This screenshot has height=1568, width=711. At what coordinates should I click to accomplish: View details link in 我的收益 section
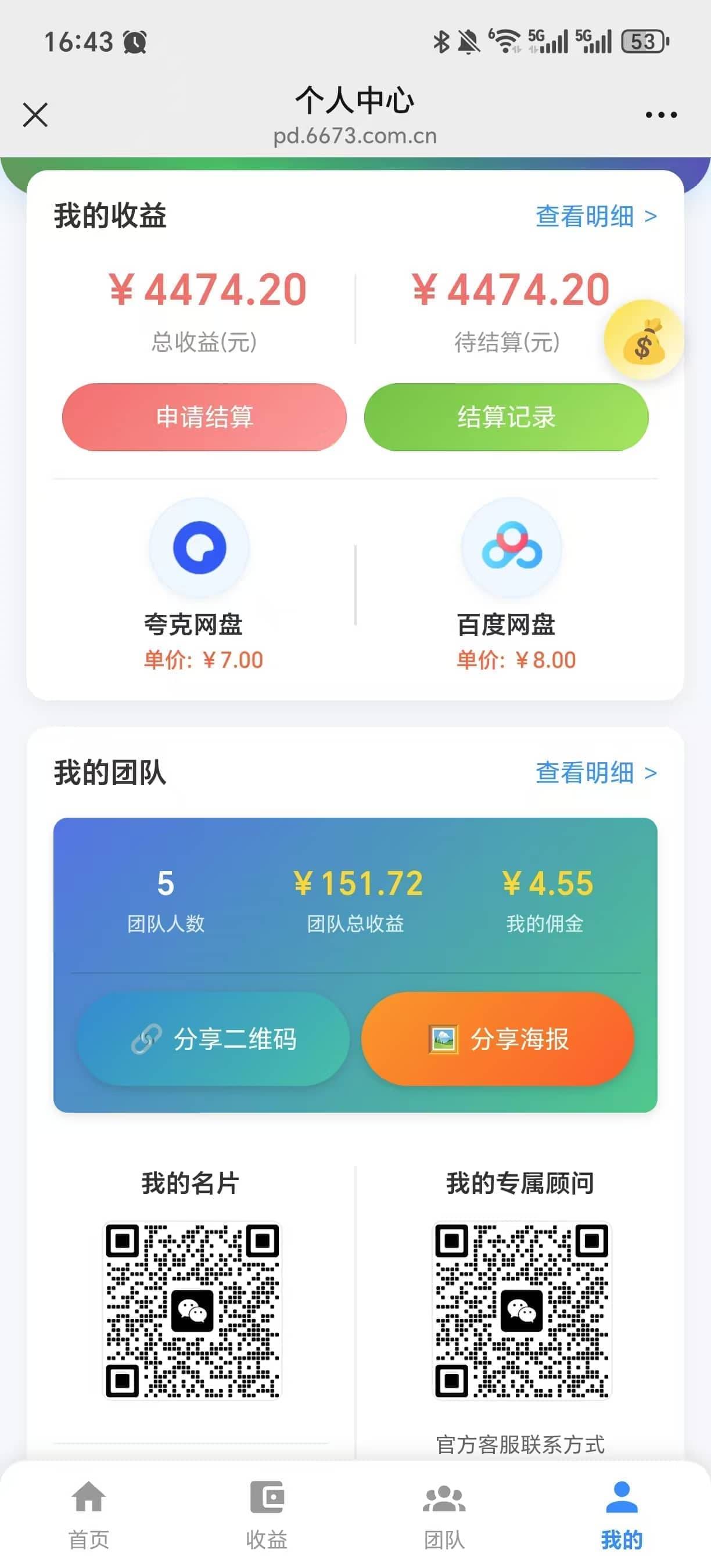coord(596,216)
